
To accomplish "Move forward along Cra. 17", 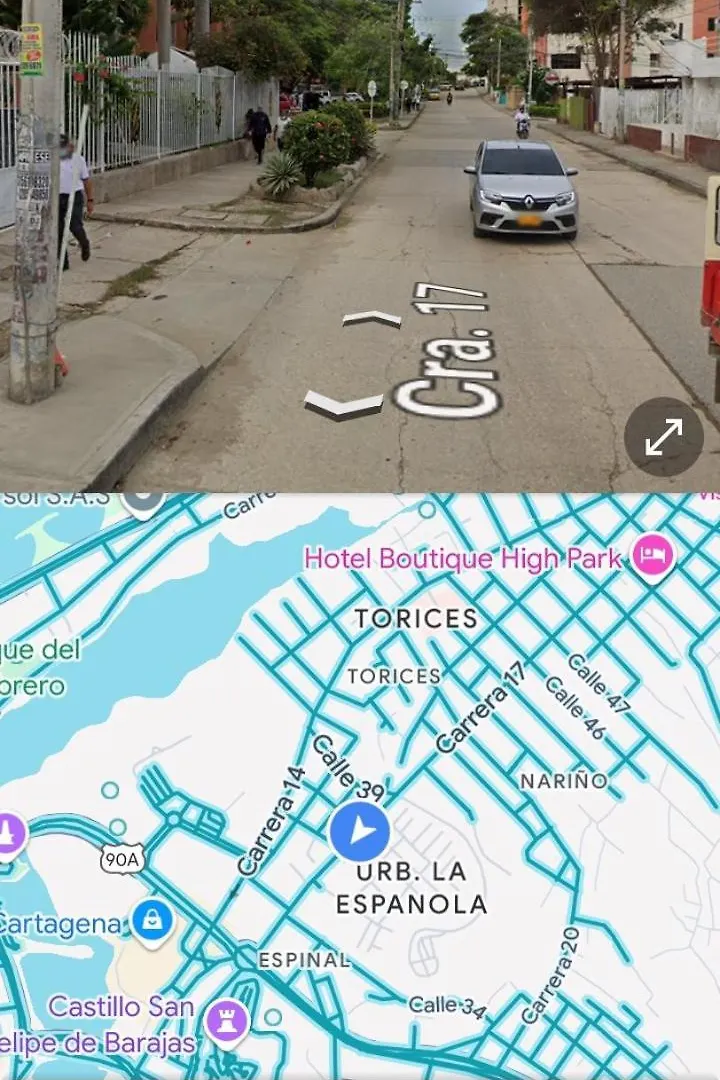I will point(372,319).
